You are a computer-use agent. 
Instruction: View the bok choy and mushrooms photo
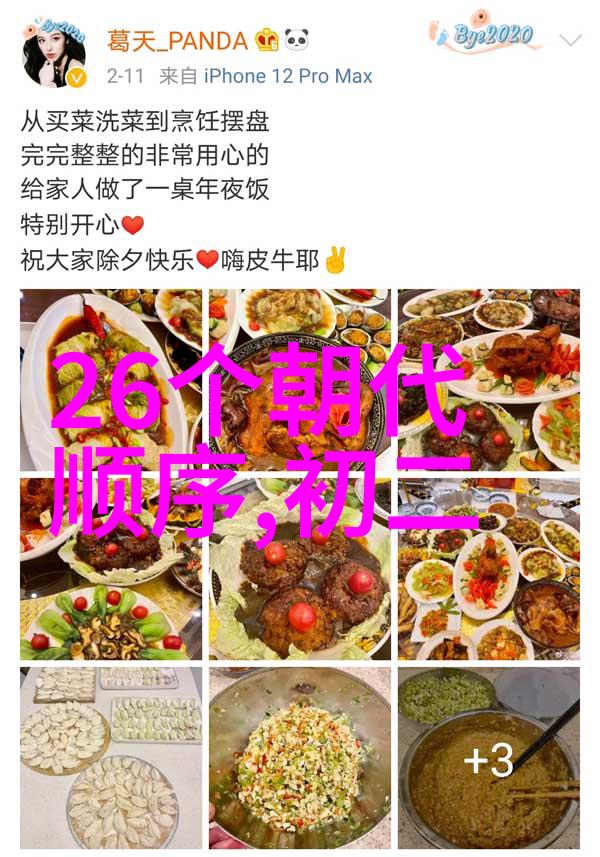click(110, 570)
